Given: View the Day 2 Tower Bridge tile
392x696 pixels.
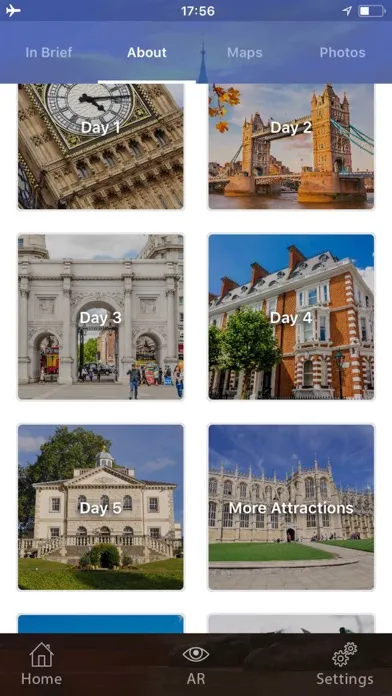Looking at the screenshot, I should [x=291, y=146].
